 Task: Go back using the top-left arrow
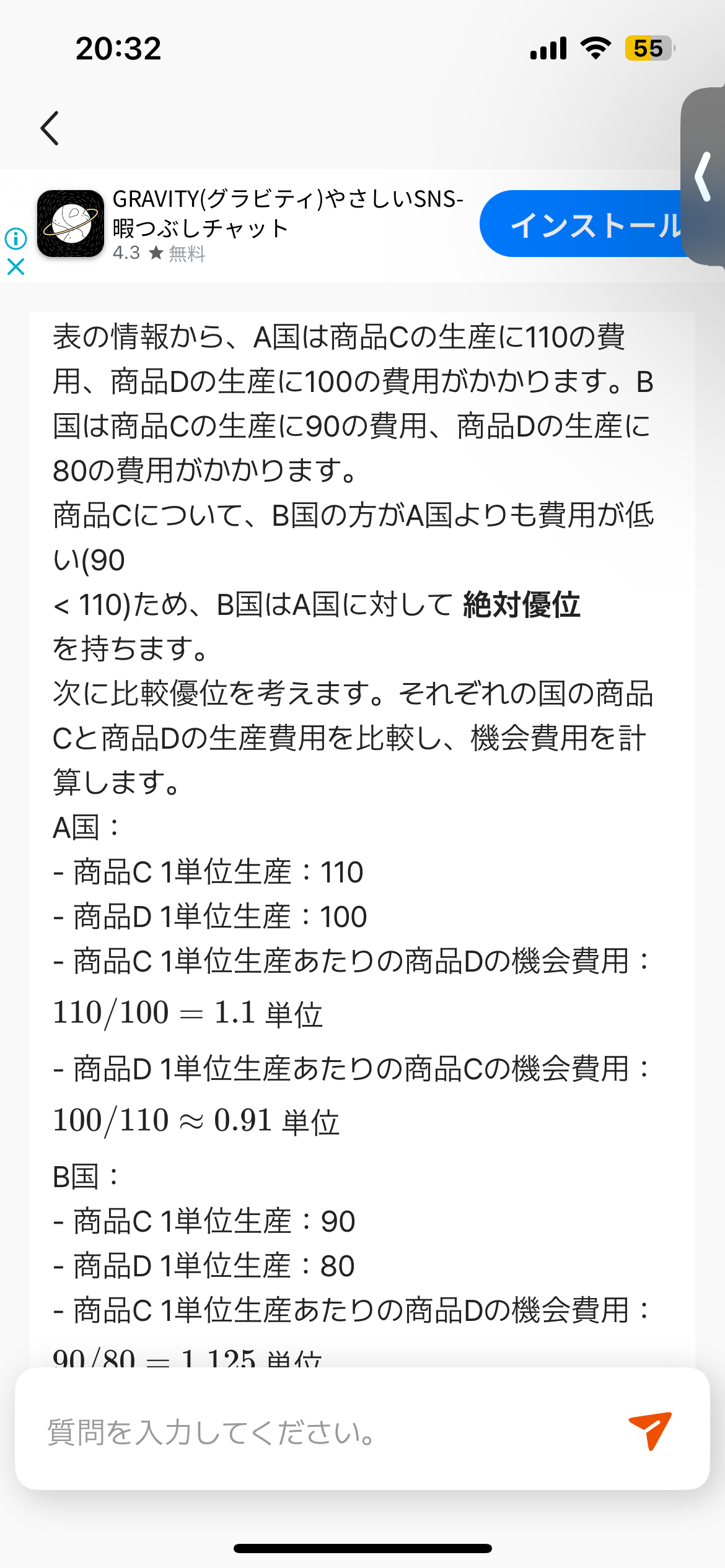tap(50, 128)
